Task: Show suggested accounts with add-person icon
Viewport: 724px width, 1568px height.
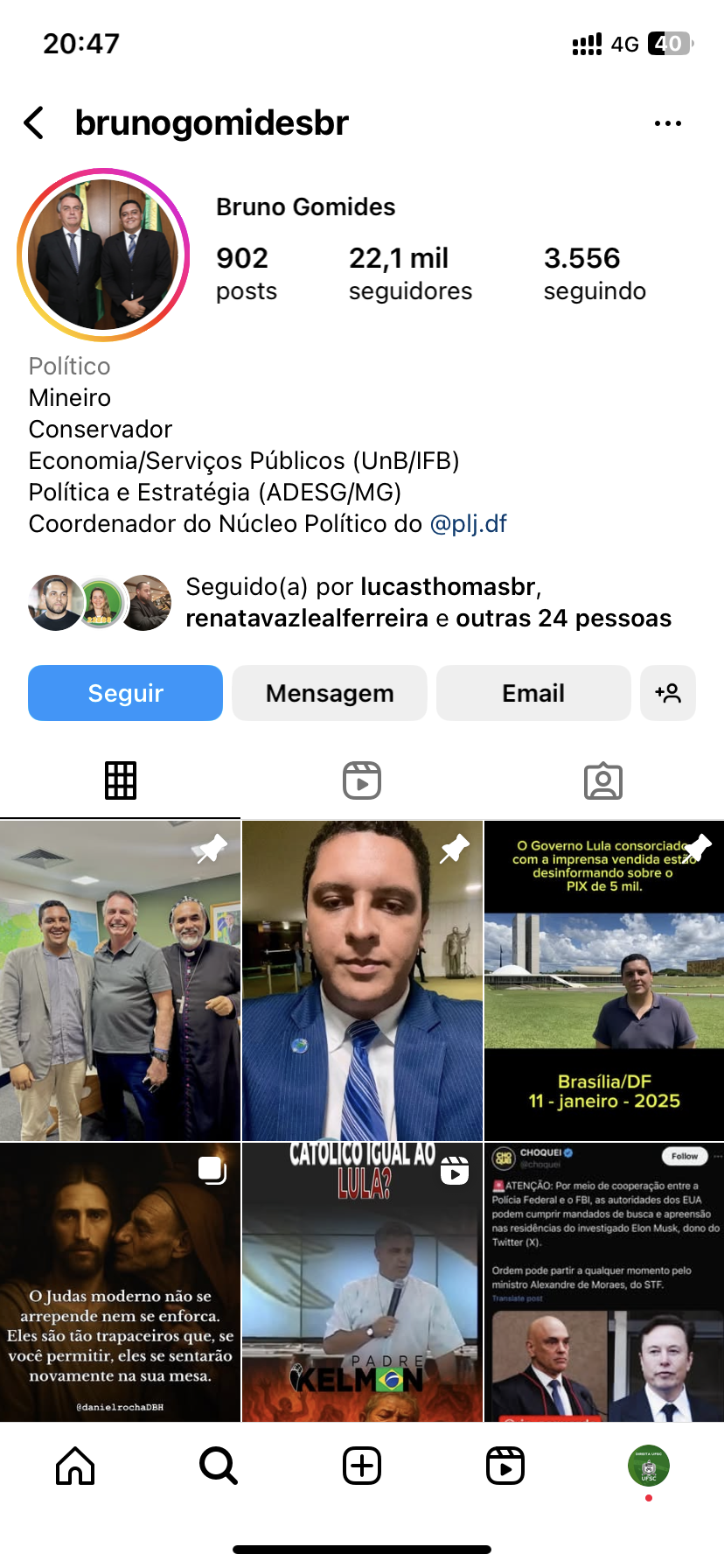Action: tap(668, 693)
